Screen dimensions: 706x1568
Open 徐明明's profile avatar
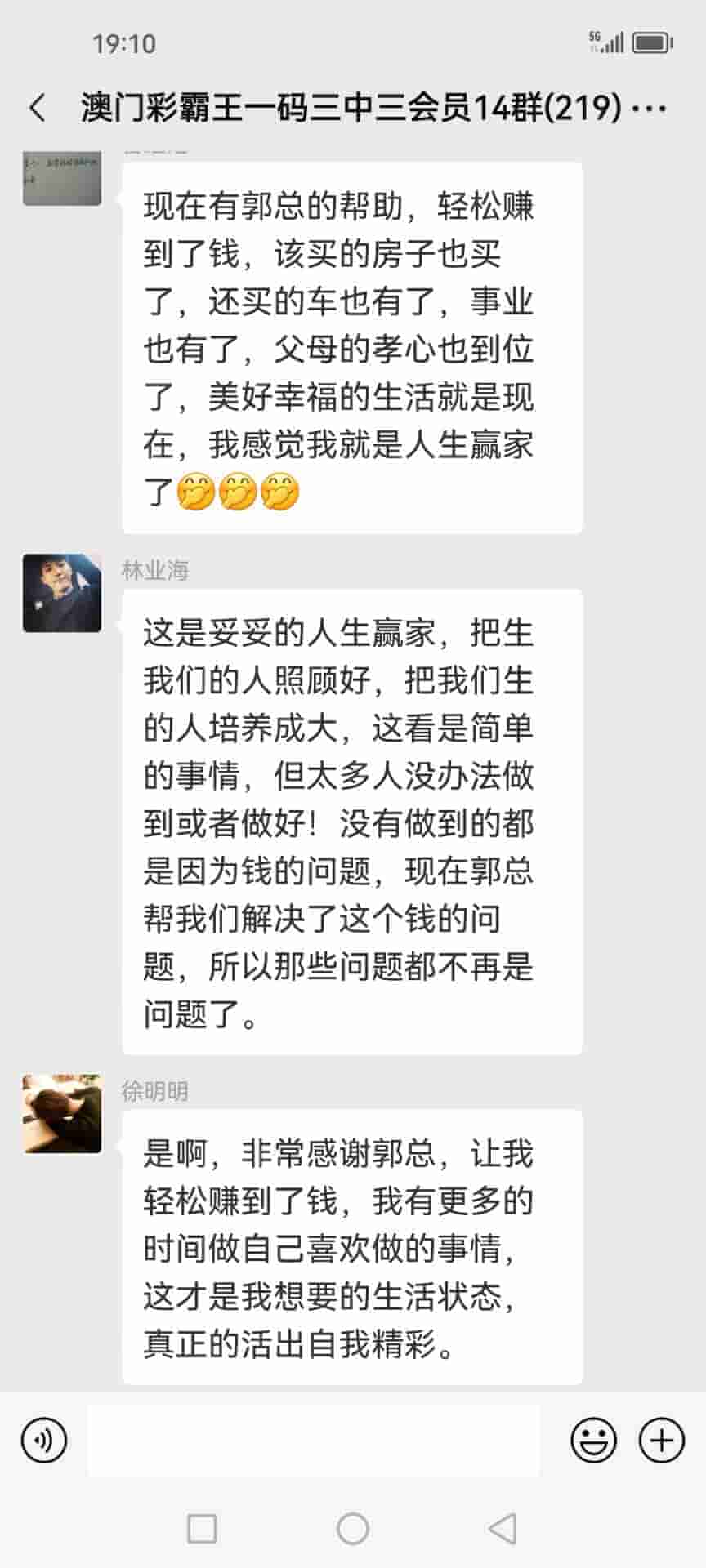tap(62, 1114)
